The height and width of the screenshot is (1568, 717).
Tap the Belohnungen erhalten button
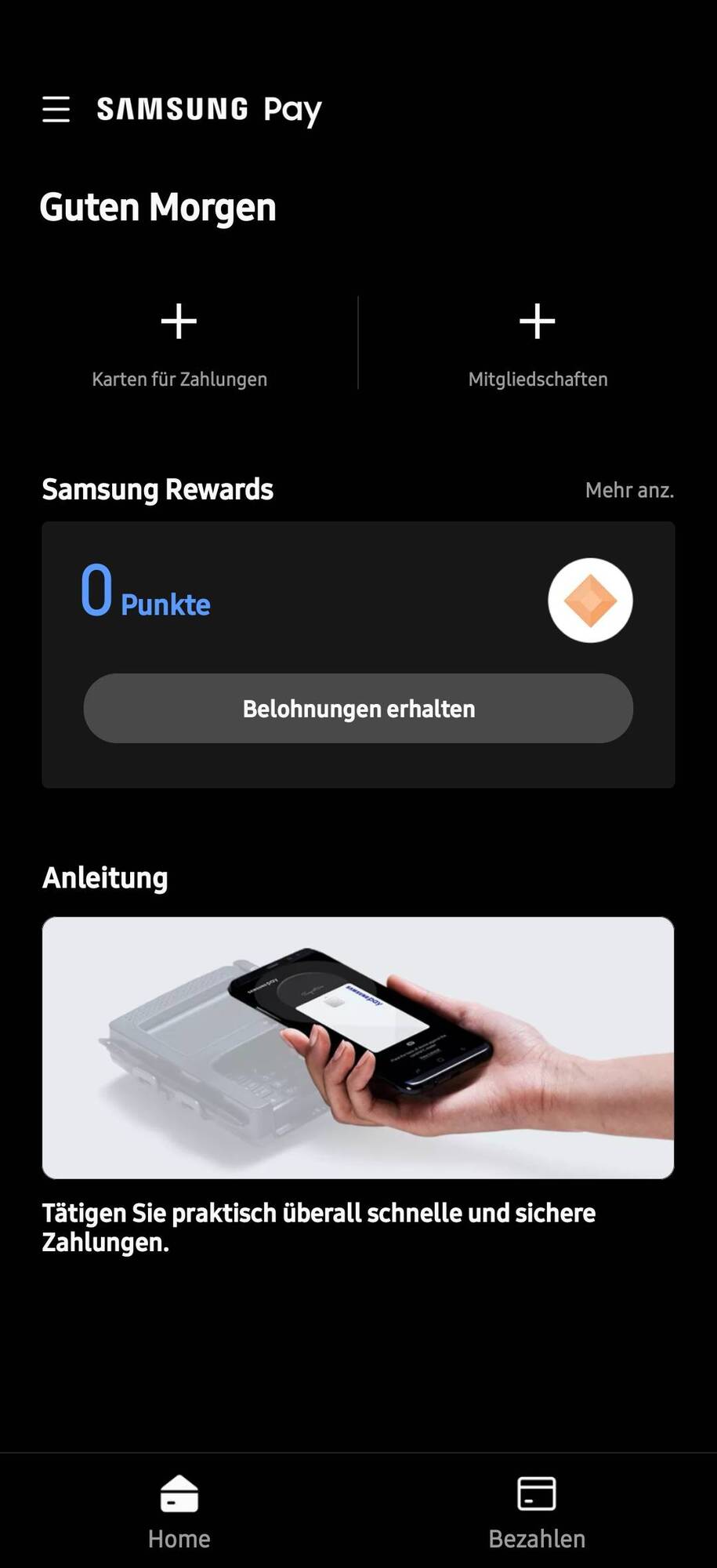[x=358, y=709]
